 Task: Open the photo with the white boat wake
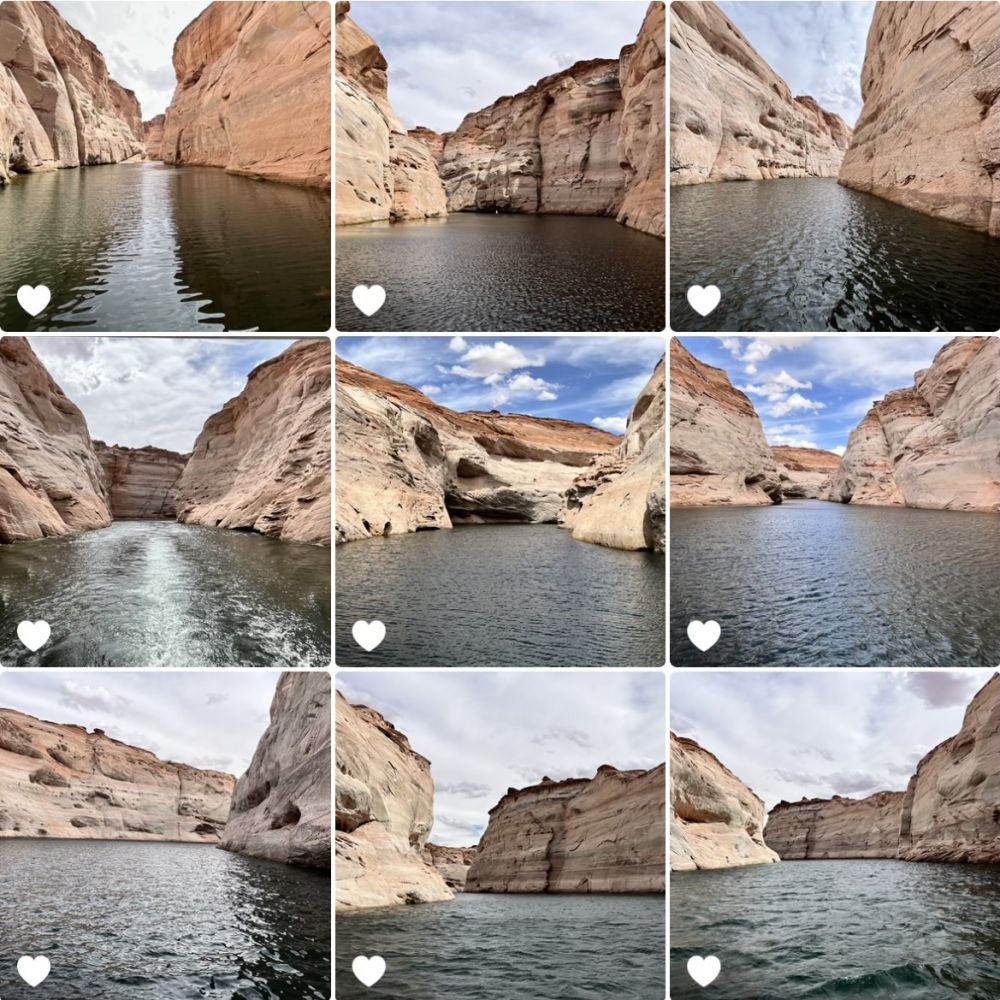pos(165,500)
